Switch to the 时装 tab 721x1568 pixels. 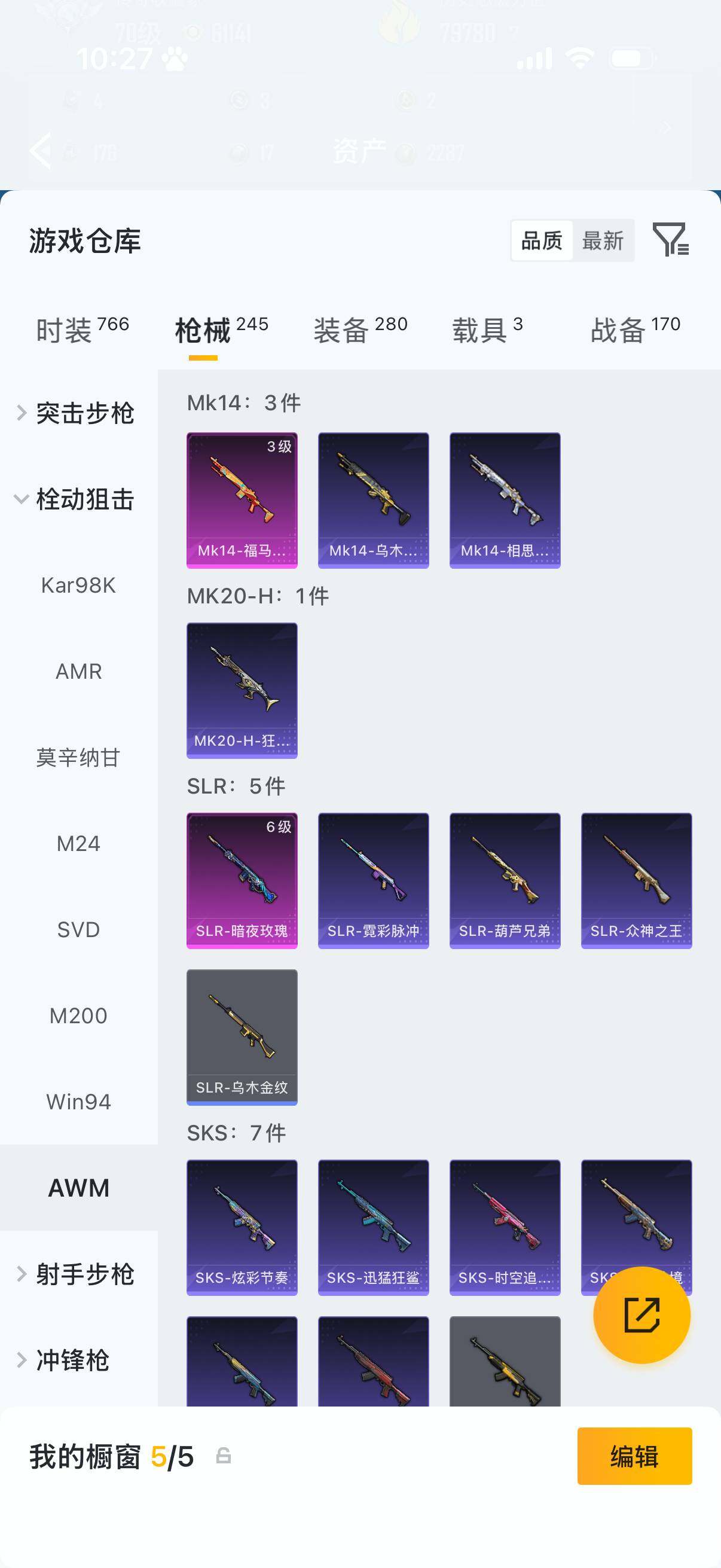pos(82,330)
